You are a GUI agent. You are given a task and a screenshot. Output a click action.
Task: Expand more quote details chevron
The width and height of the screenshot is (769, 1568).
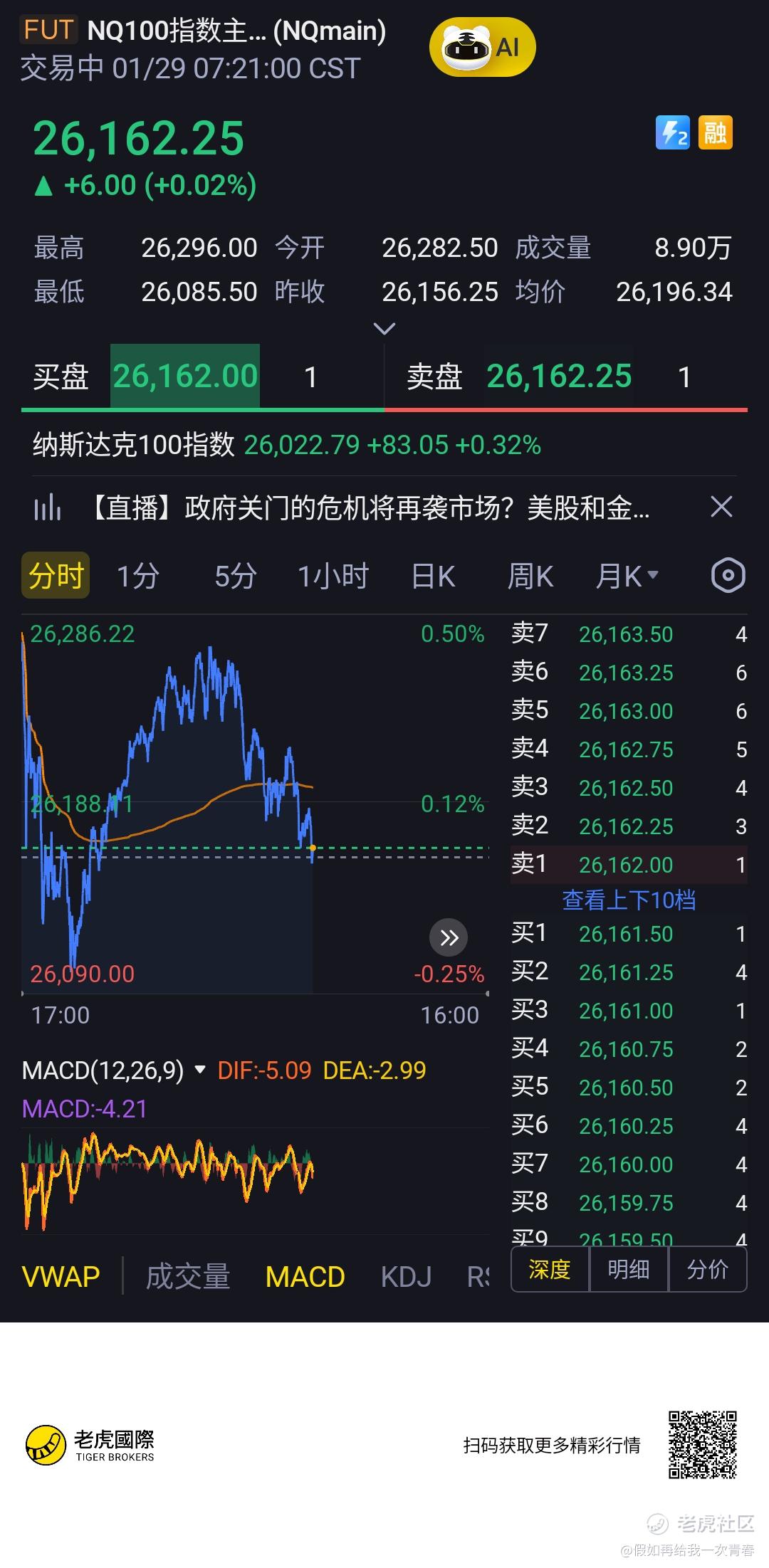pyautogui.click(x=384, y=329)
